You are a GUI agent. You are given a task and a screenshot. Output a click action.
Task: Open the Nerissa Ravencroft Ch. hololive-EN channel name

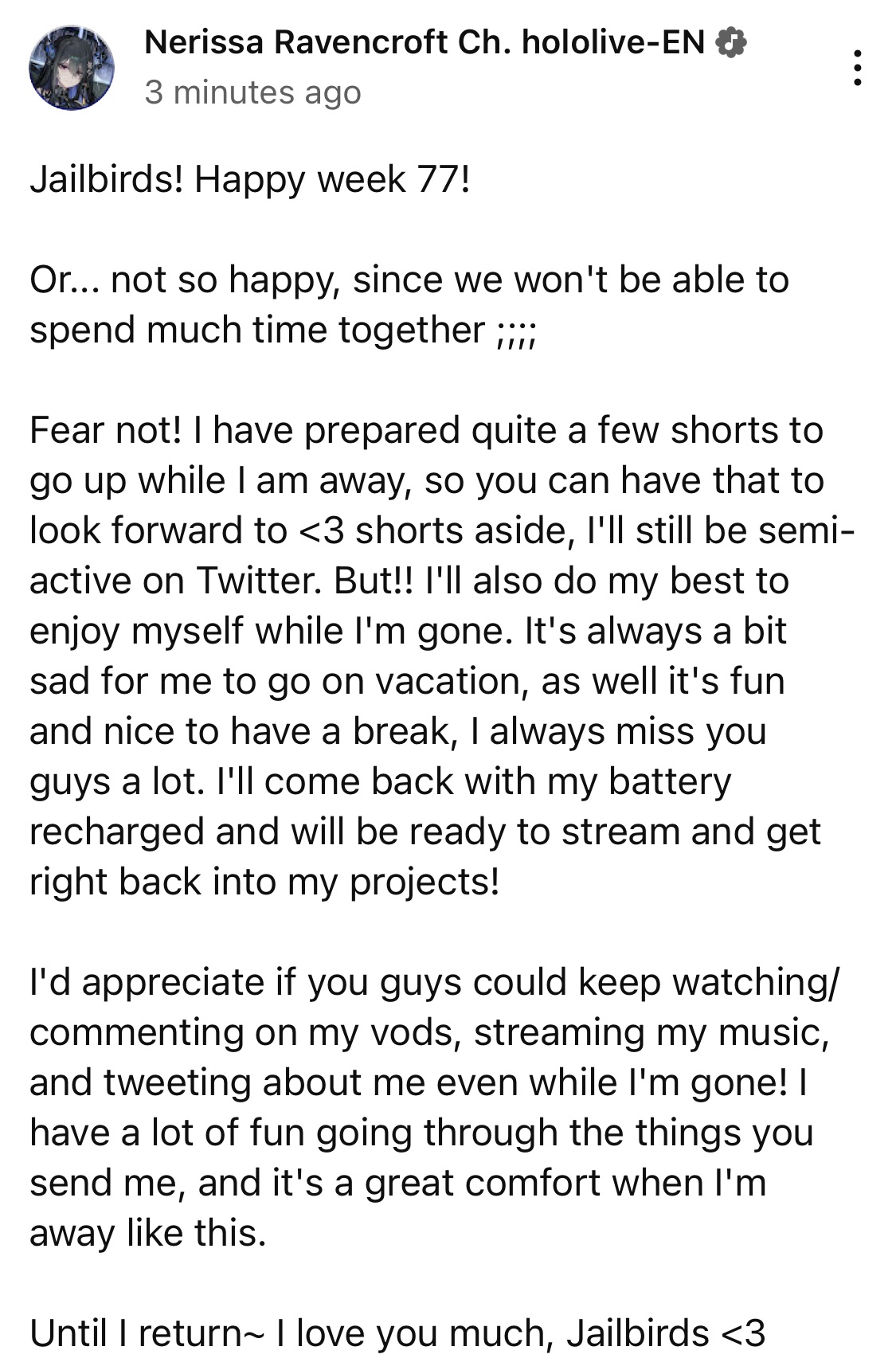(425, 42)
